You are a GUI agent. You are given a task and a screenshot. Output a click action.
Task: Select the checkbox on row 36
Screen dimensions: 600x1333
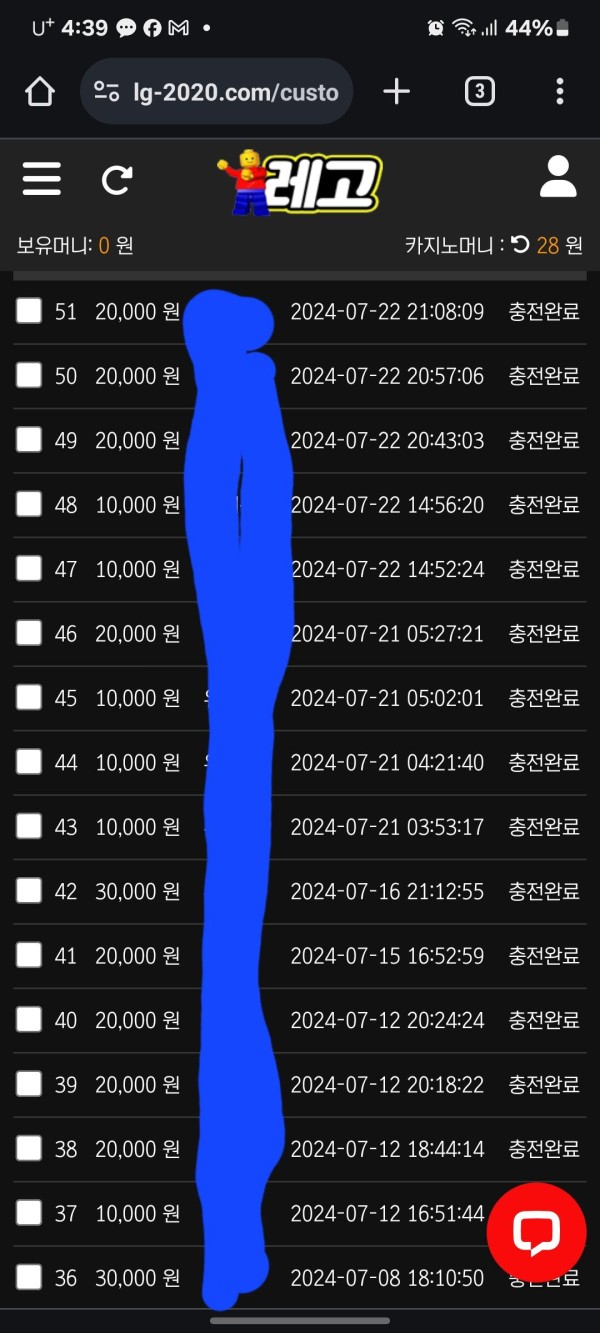pyautogui.click(x=29, y=1277)
